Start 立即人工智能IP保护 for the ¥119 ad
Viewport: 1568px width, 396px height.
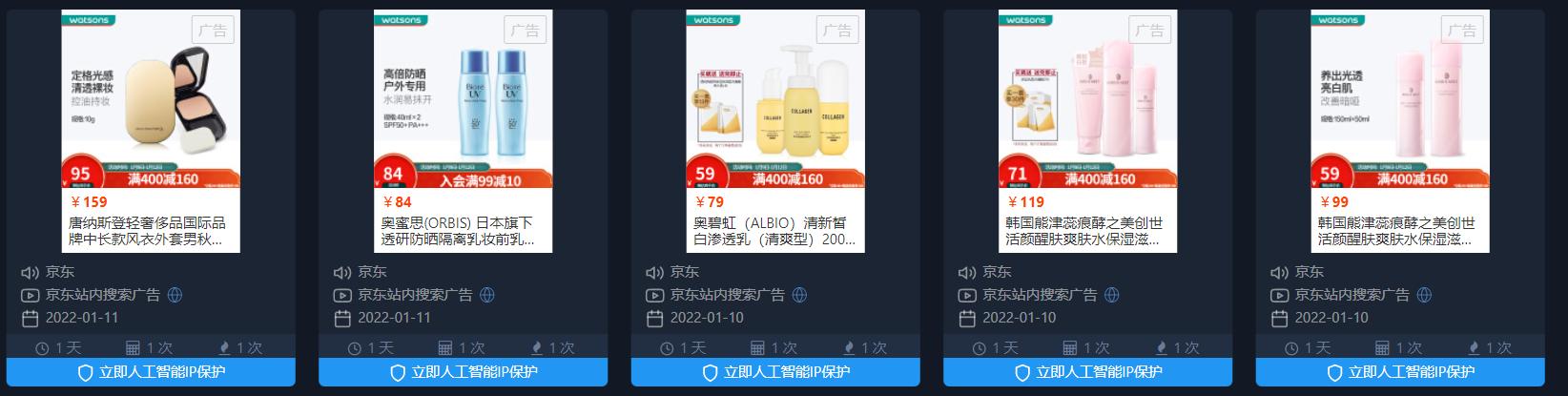click(x=1087, y=372)
